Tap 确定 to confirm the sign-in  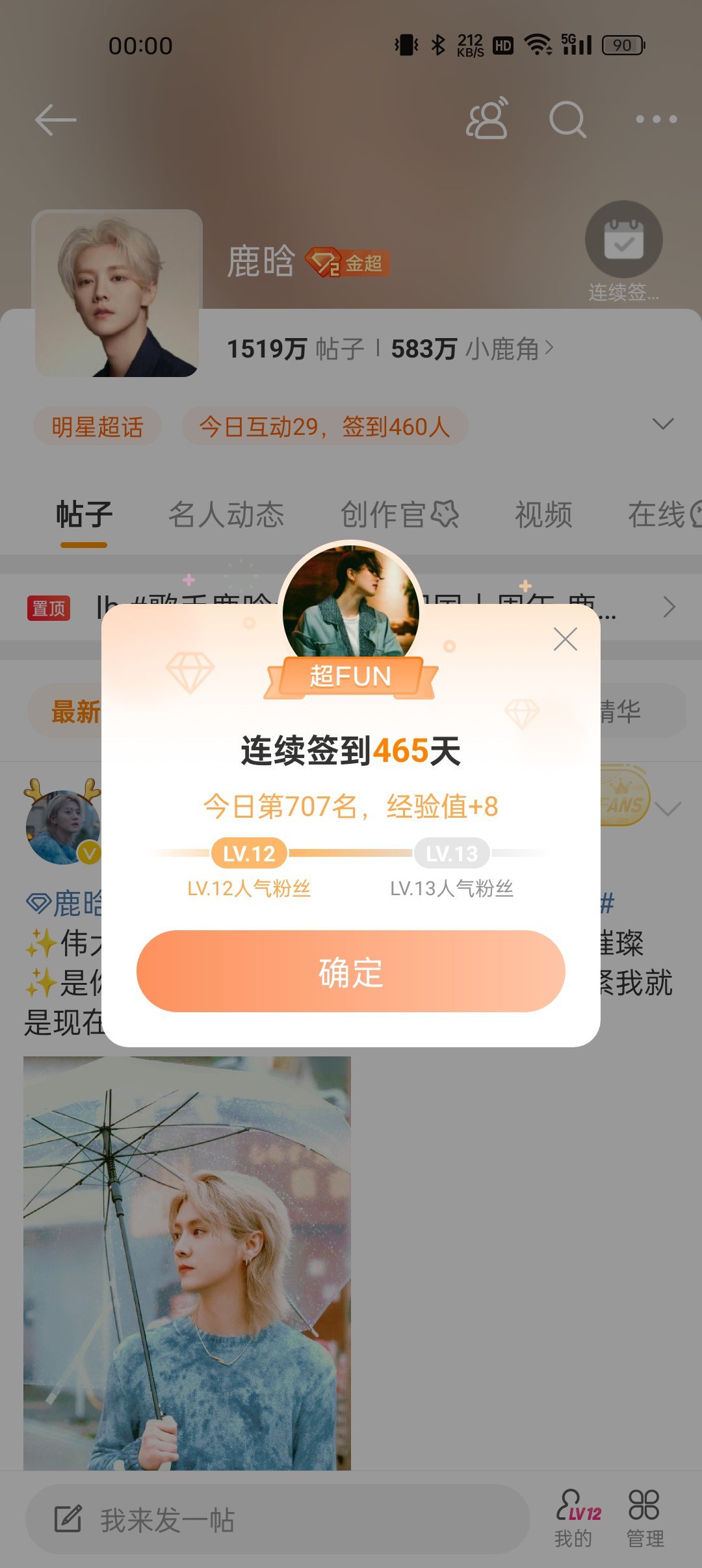click(x=350, y=971)
